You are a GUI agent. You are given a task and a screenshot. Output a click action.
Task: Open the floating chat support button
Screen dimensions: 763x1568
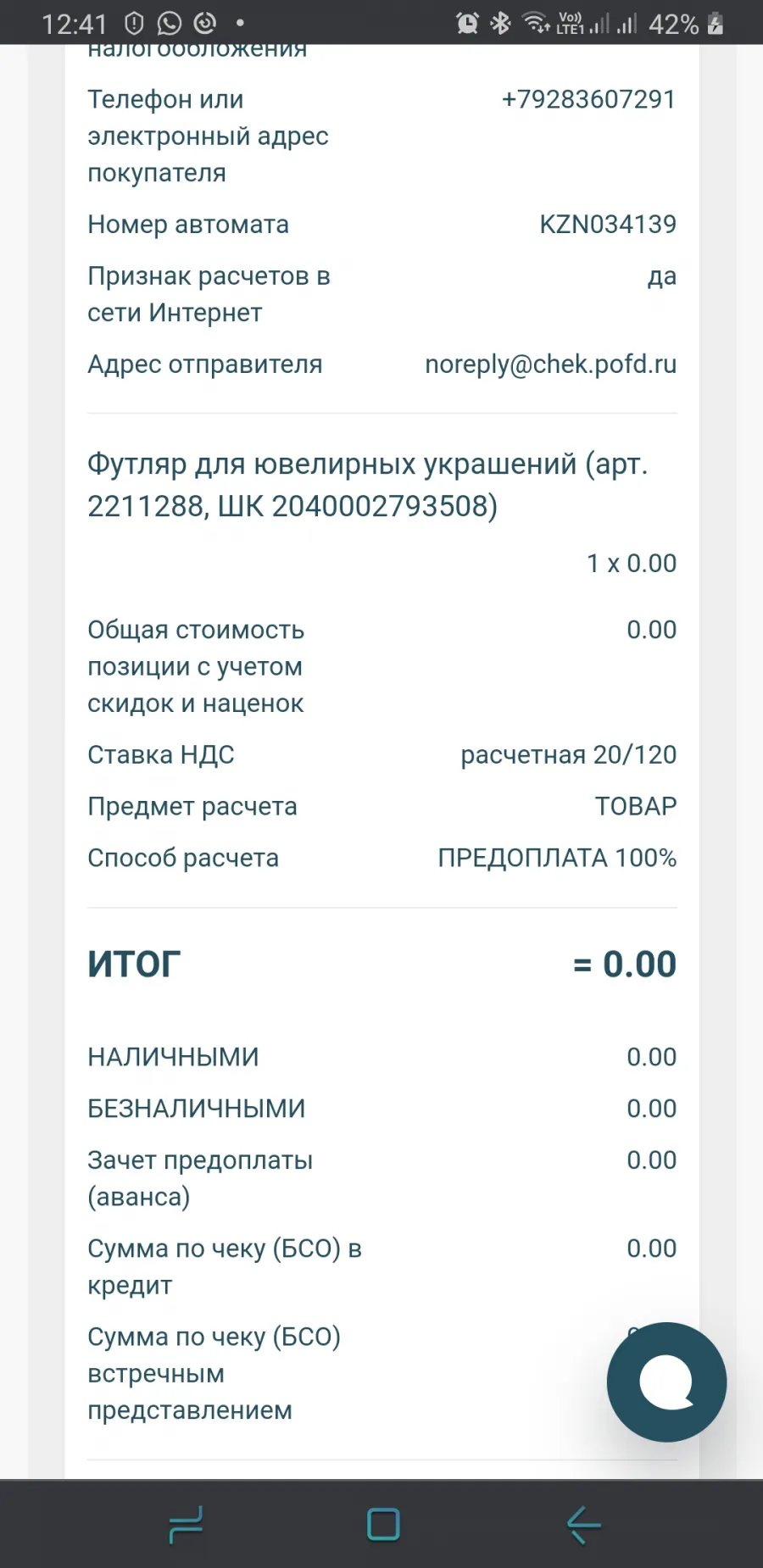click(x=666, y=1382)
